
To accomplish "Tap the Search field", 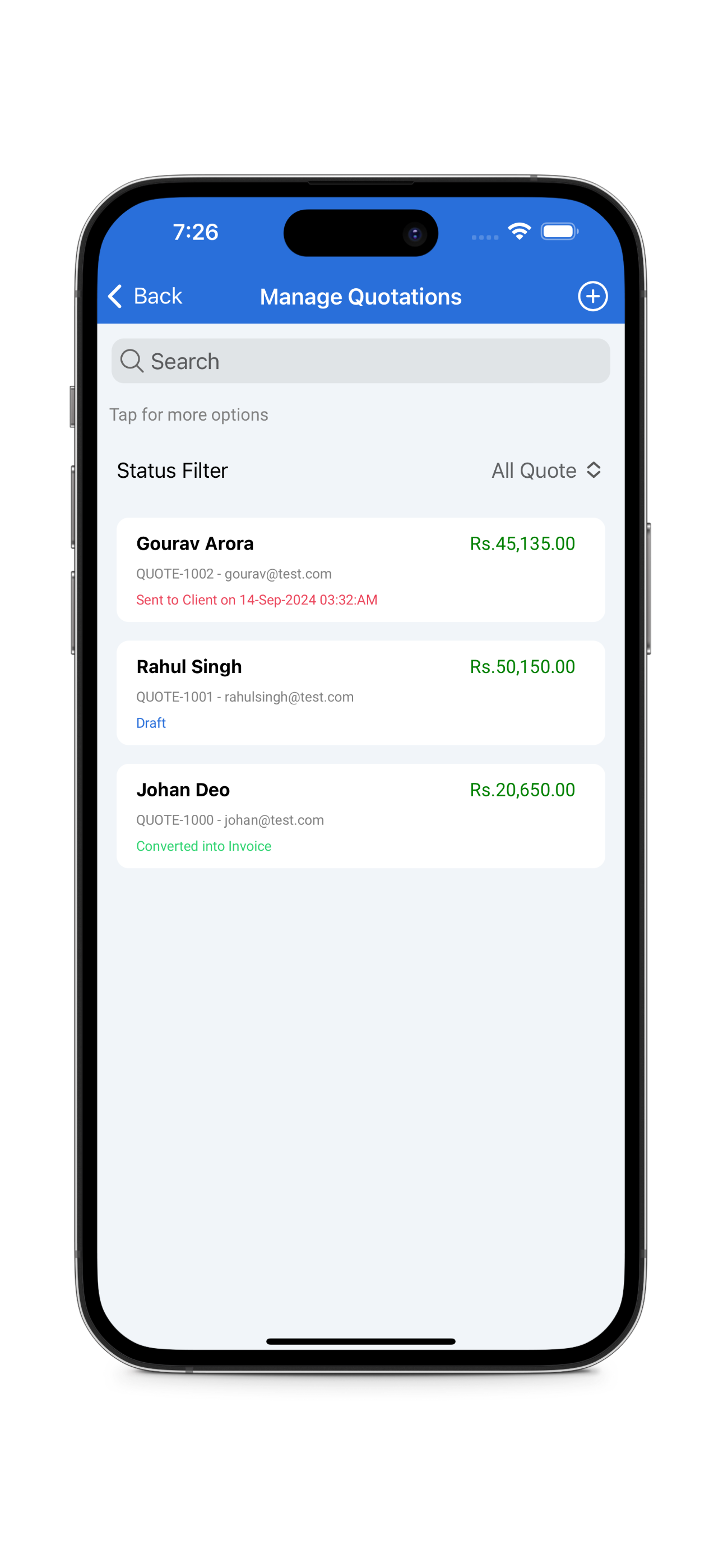I will pyautogui.click(x=360, y=361).
